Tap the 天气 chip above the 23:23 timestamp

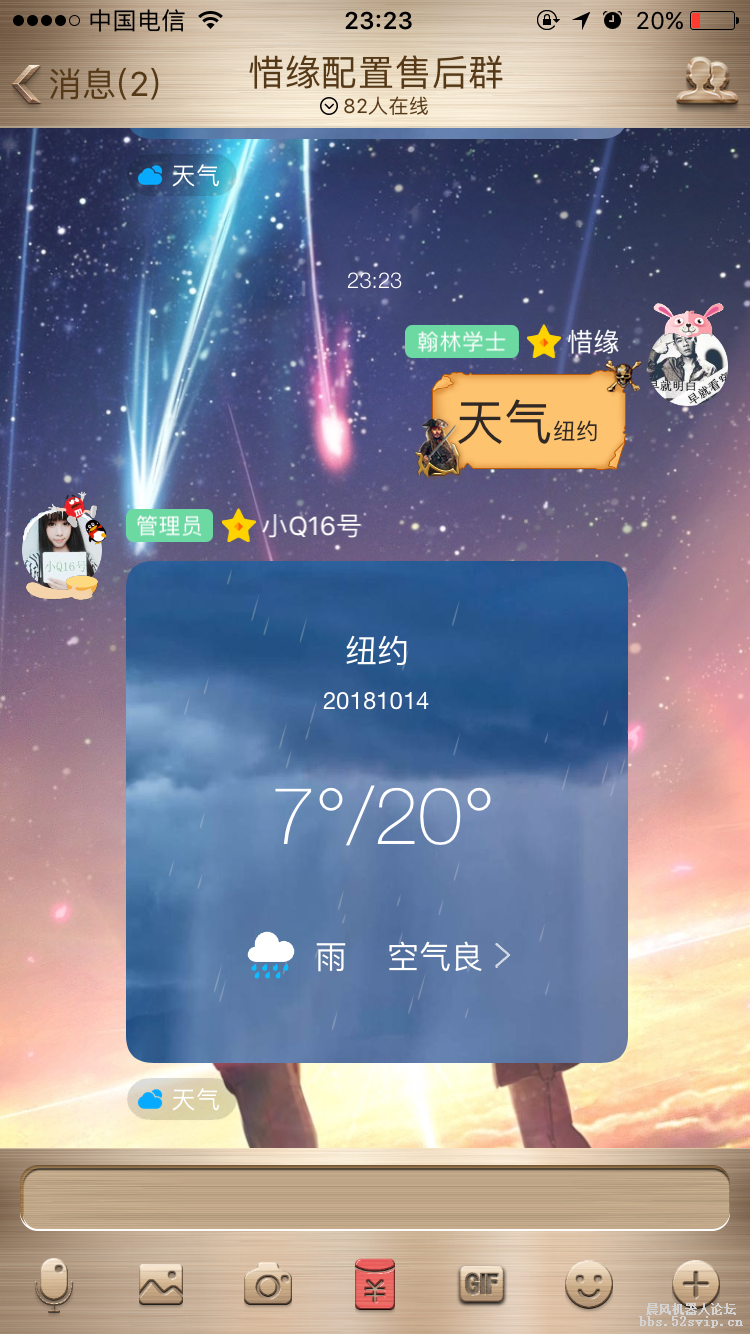click(182, 176)
